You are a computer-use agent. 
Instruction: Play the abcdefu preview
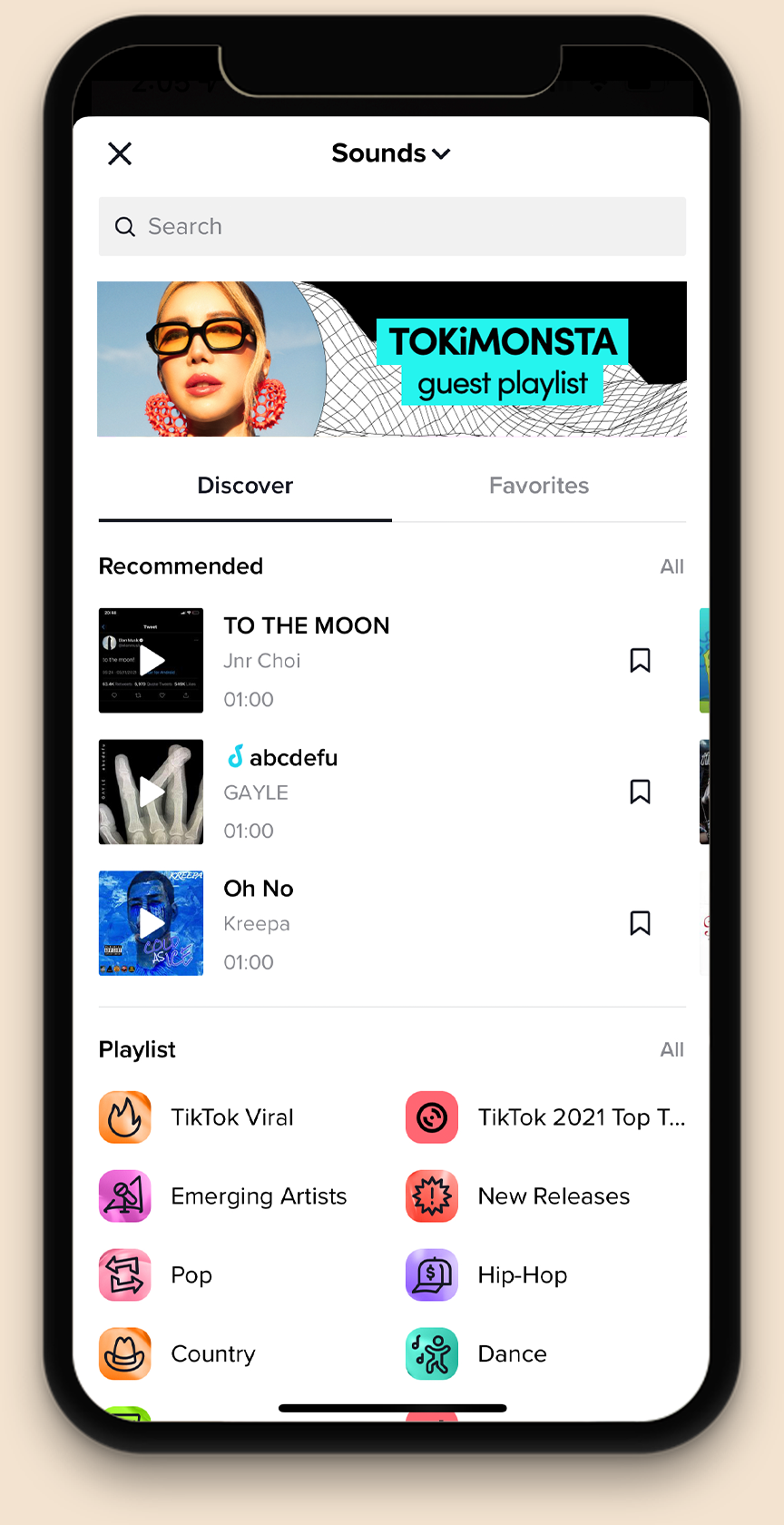[151, 792]
